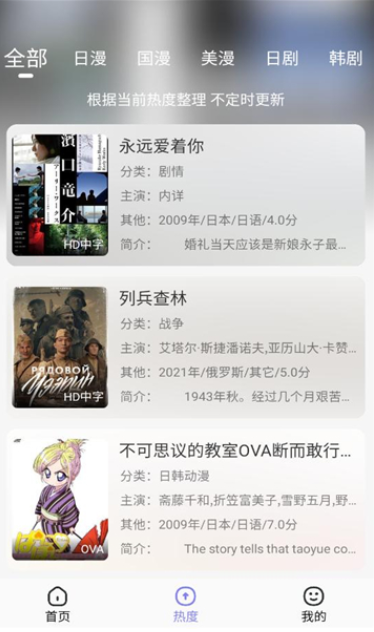Tap the 热度 tab in bottom bar
Viewport: 374px width, 632px height.
tap(186, 604)
